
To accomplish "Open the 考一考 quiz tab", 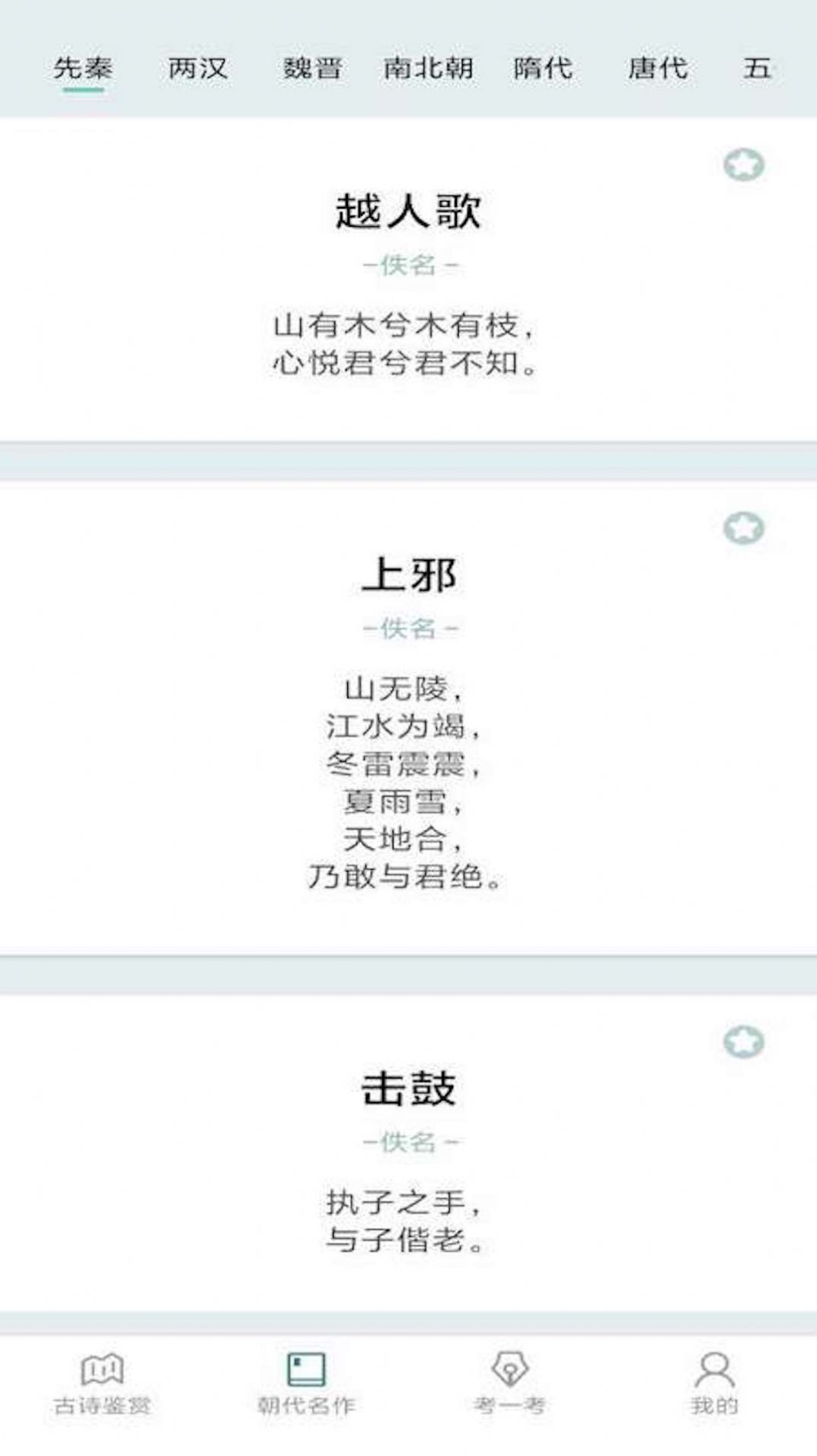I will point(509,1384).
